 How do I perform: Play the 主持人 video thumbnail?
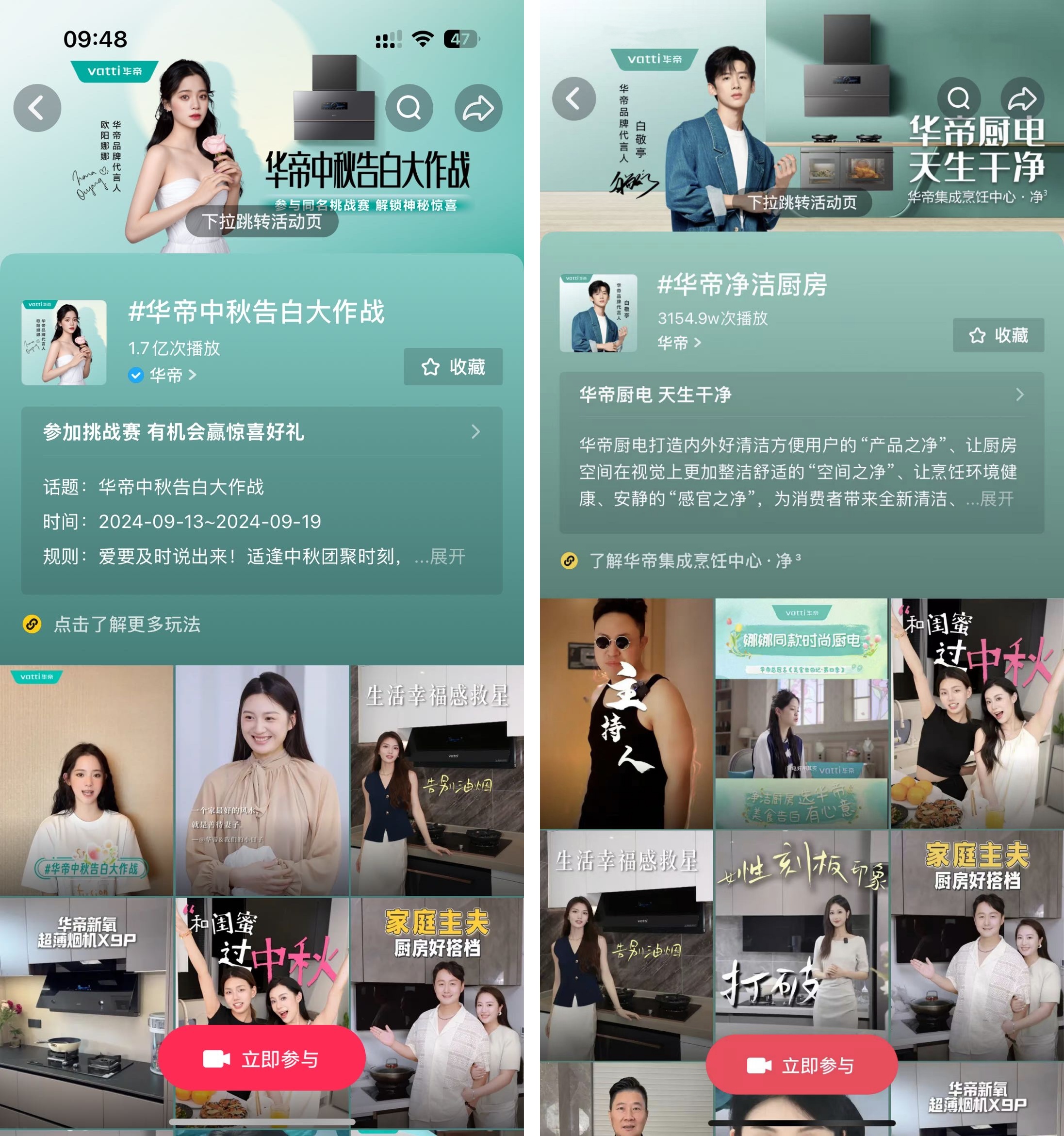coord(626,713)
